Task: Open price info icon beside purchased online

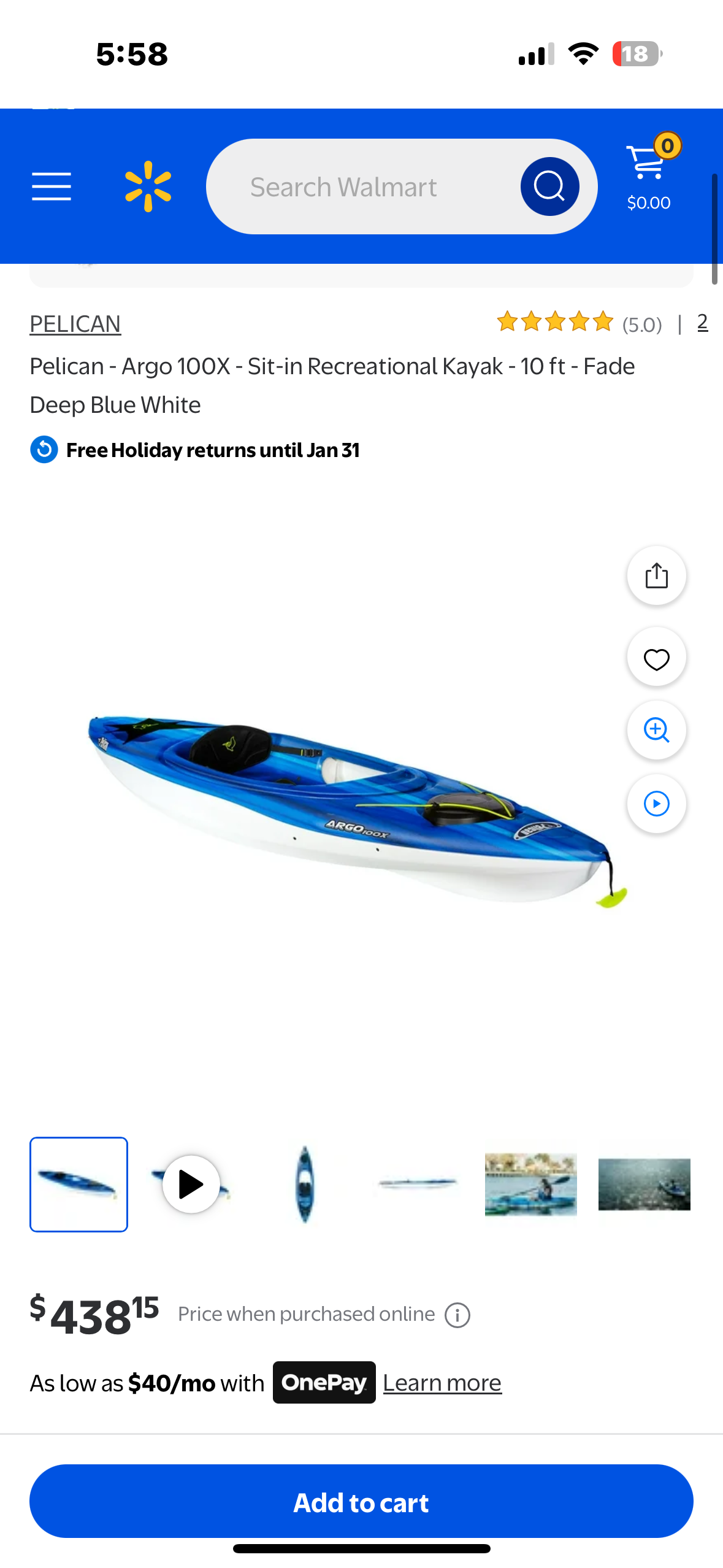Action: coord(457,1315)
